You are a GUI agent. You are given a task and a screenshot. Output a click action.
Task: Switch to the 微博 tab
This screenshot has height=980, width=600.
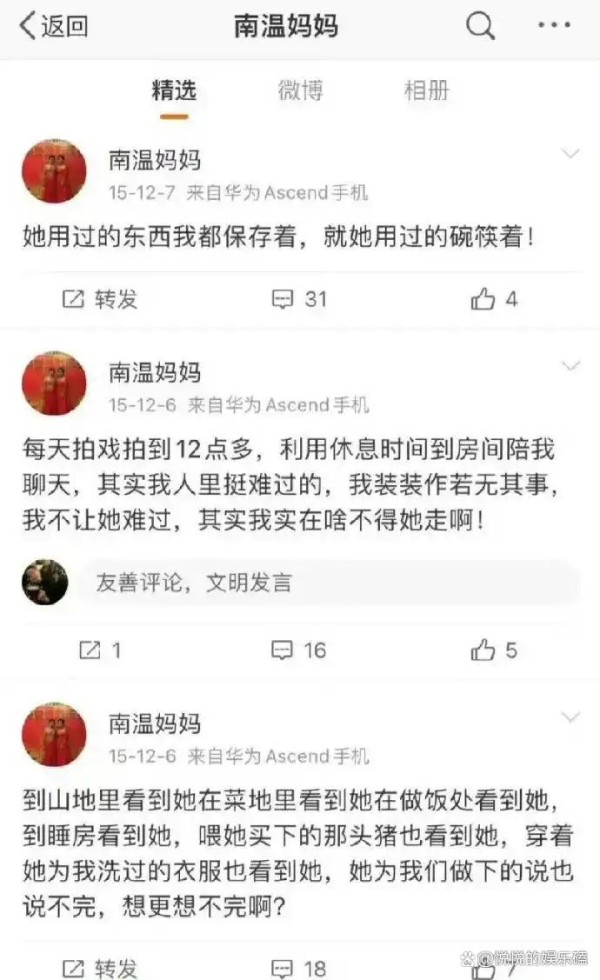coord(300,91)
